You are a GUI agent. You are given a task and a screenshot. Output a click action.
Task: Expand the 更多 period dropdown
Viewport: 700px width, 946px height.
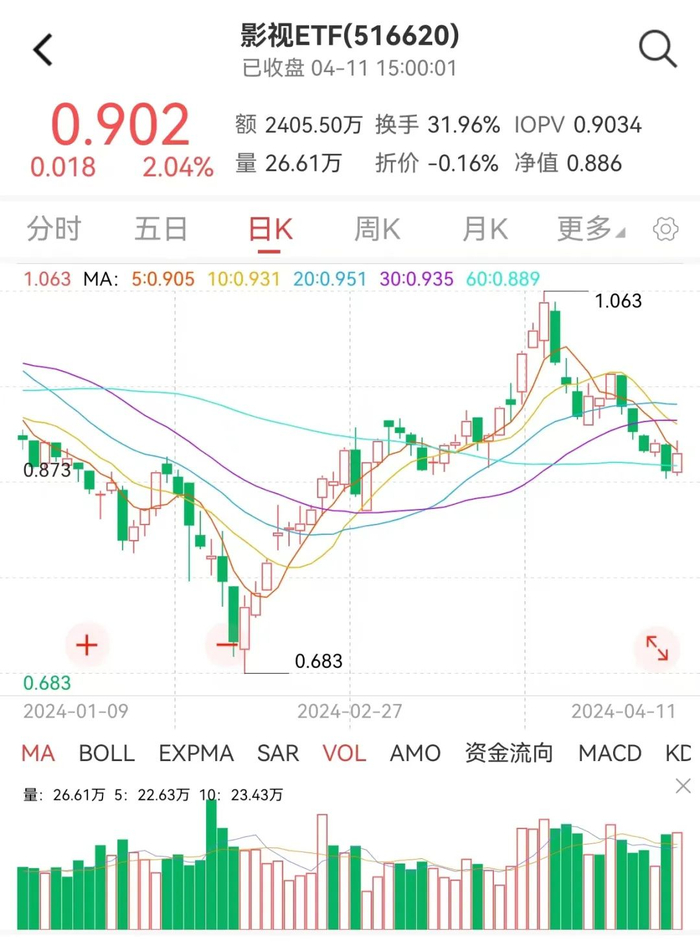[590, 229]
